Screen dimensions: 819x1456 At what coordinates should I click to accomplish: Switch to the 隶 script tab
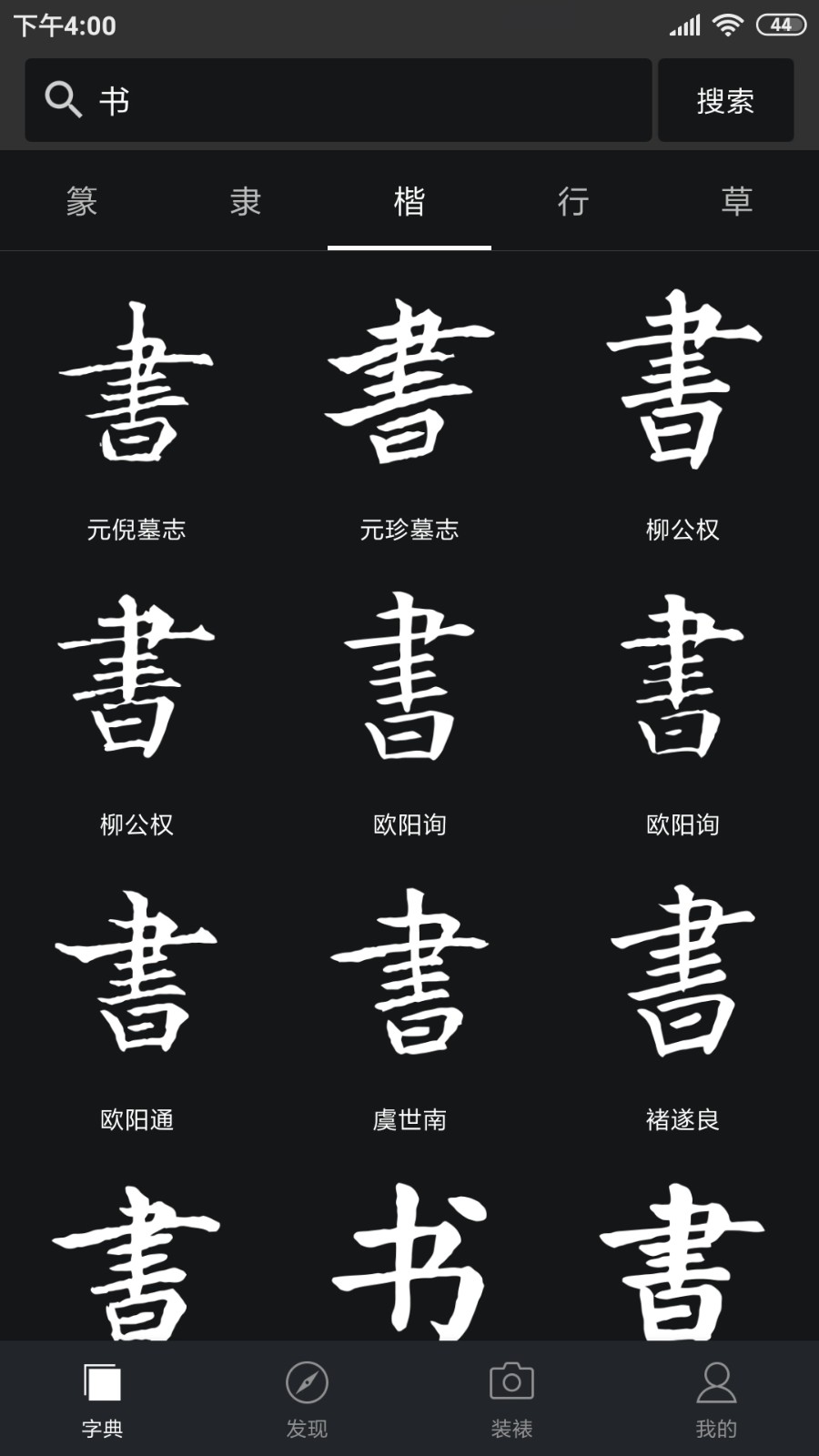246,201
